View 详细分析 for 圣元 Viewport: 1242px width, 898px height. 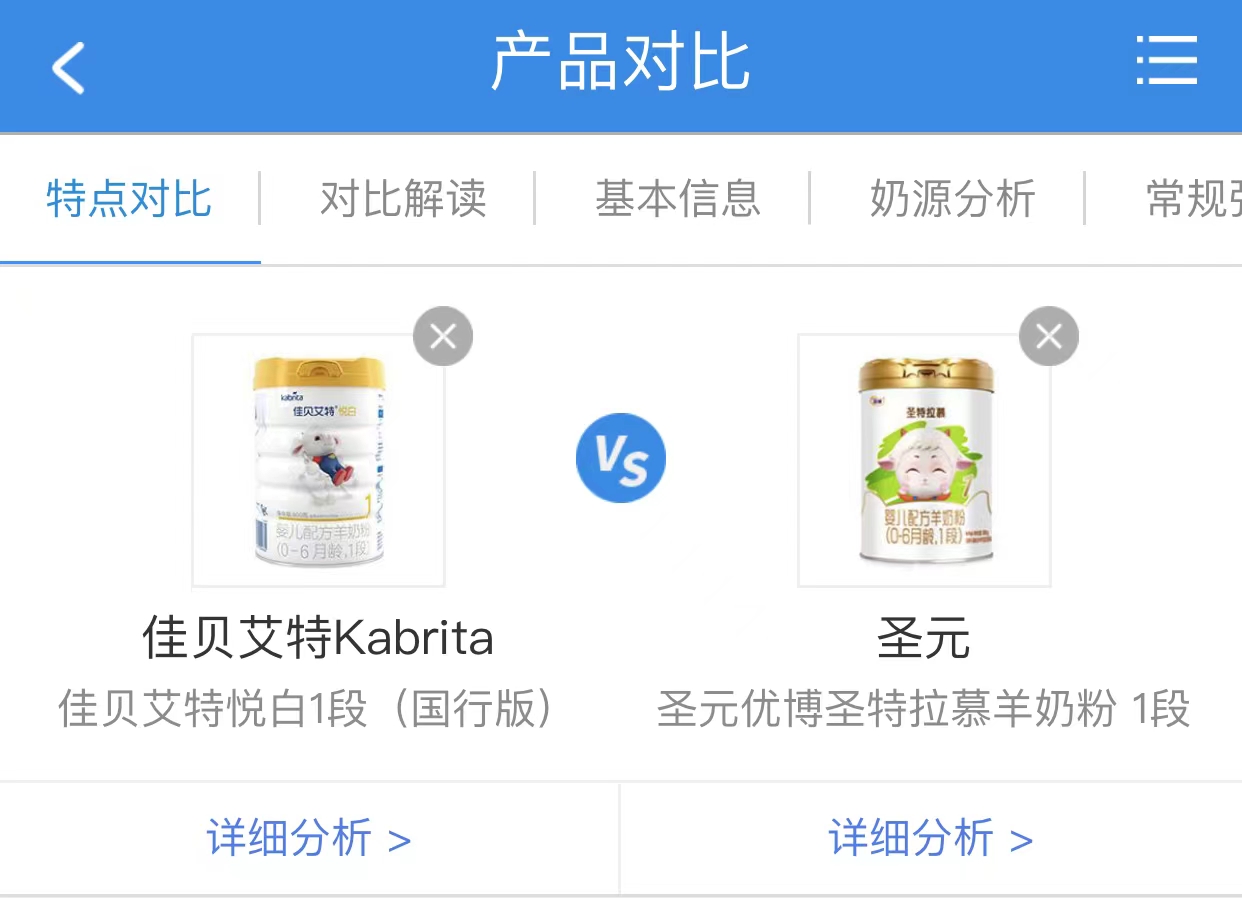(930, 838)
